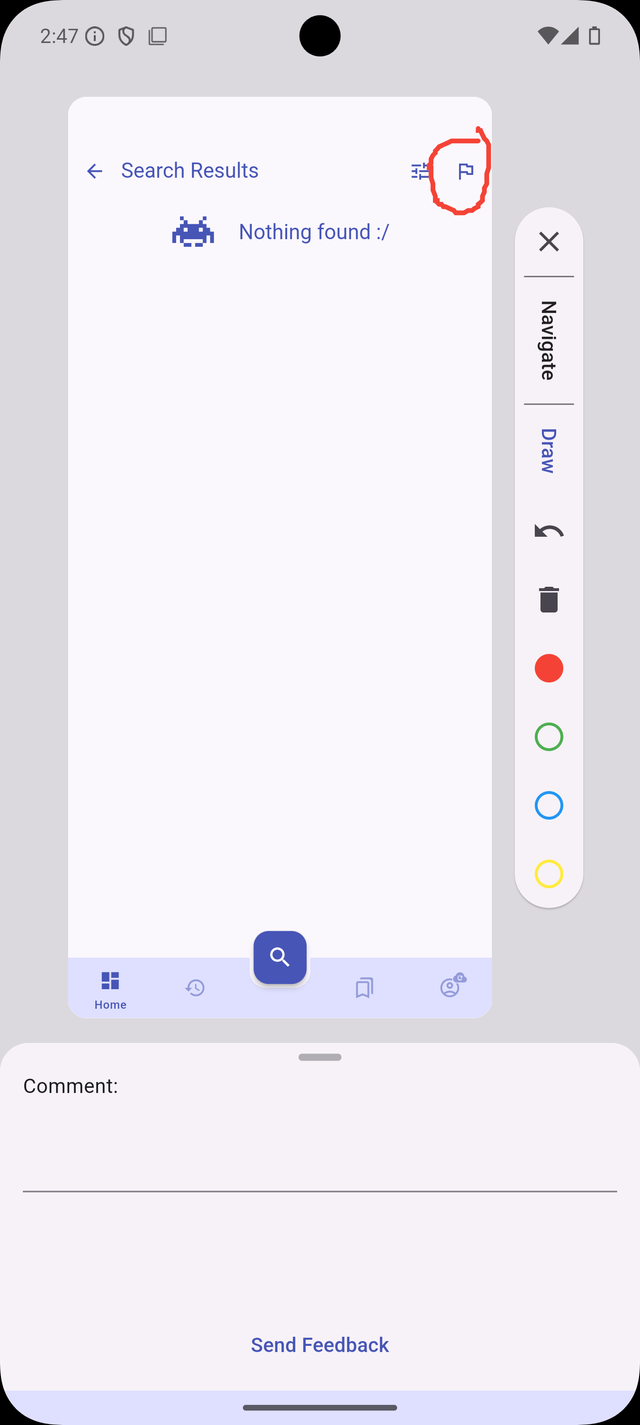This screenshot has width=640, height=1425.
Task: Go back from Search Results
Action: [x=95, y=171]
